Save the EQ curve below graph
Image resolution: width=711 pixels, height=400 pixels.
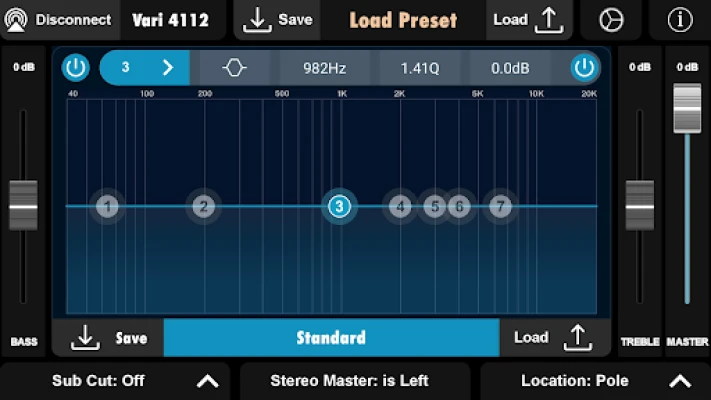(x=109, y=338)
